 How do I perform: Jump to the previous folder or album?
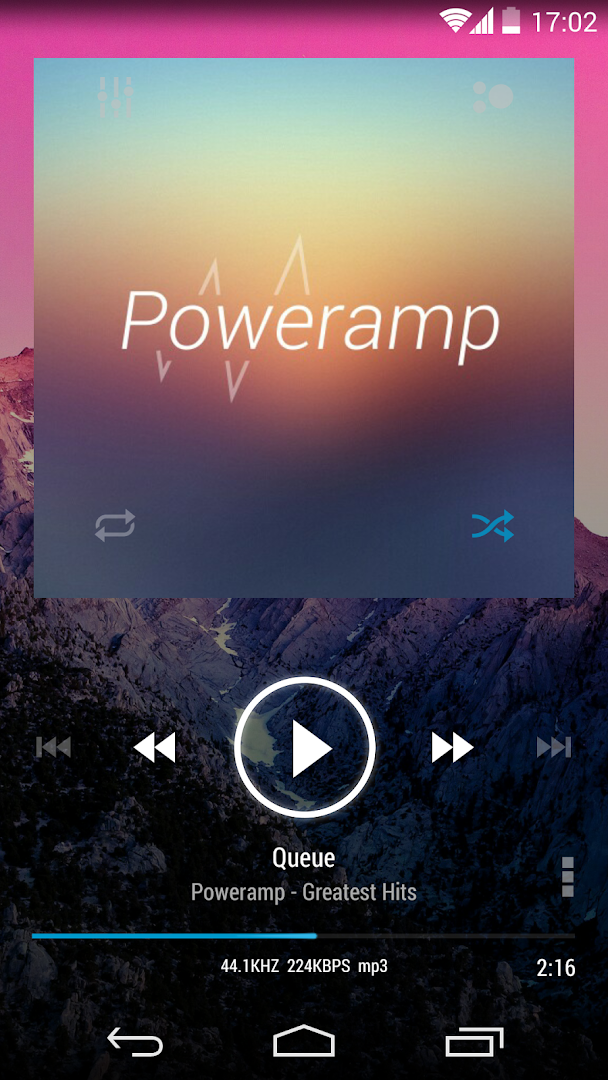53,747
